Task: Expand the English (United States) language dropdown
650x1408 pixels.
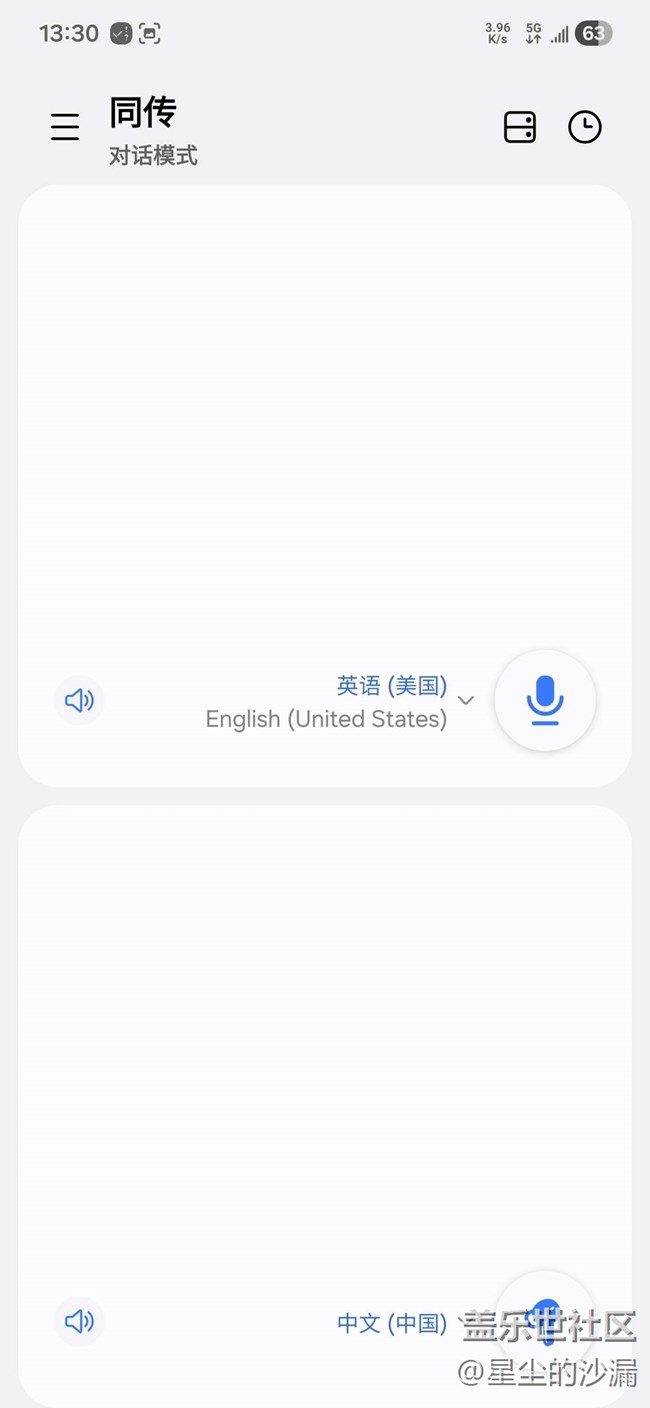Action: [x=465, y=701]
